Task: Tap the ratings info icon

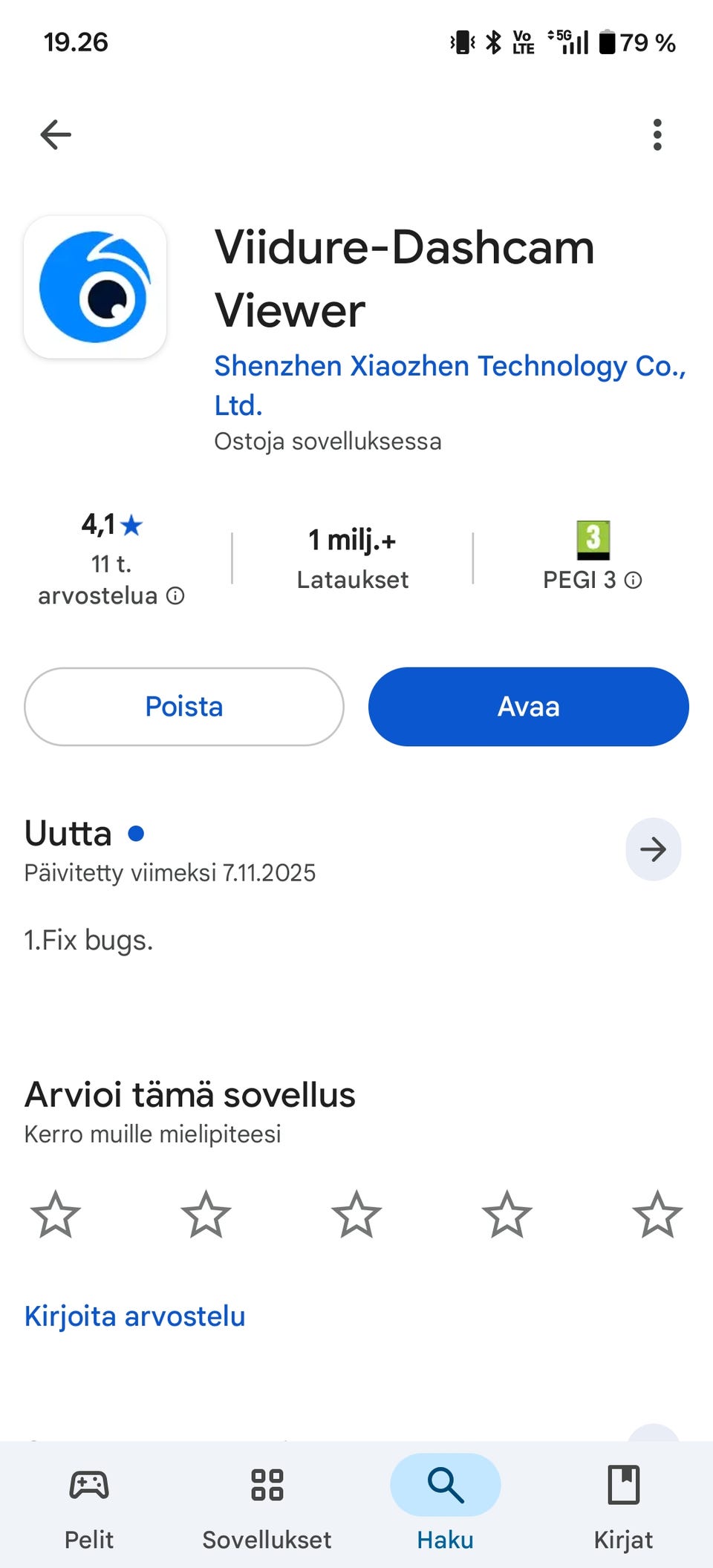Action: pos(175,595)
